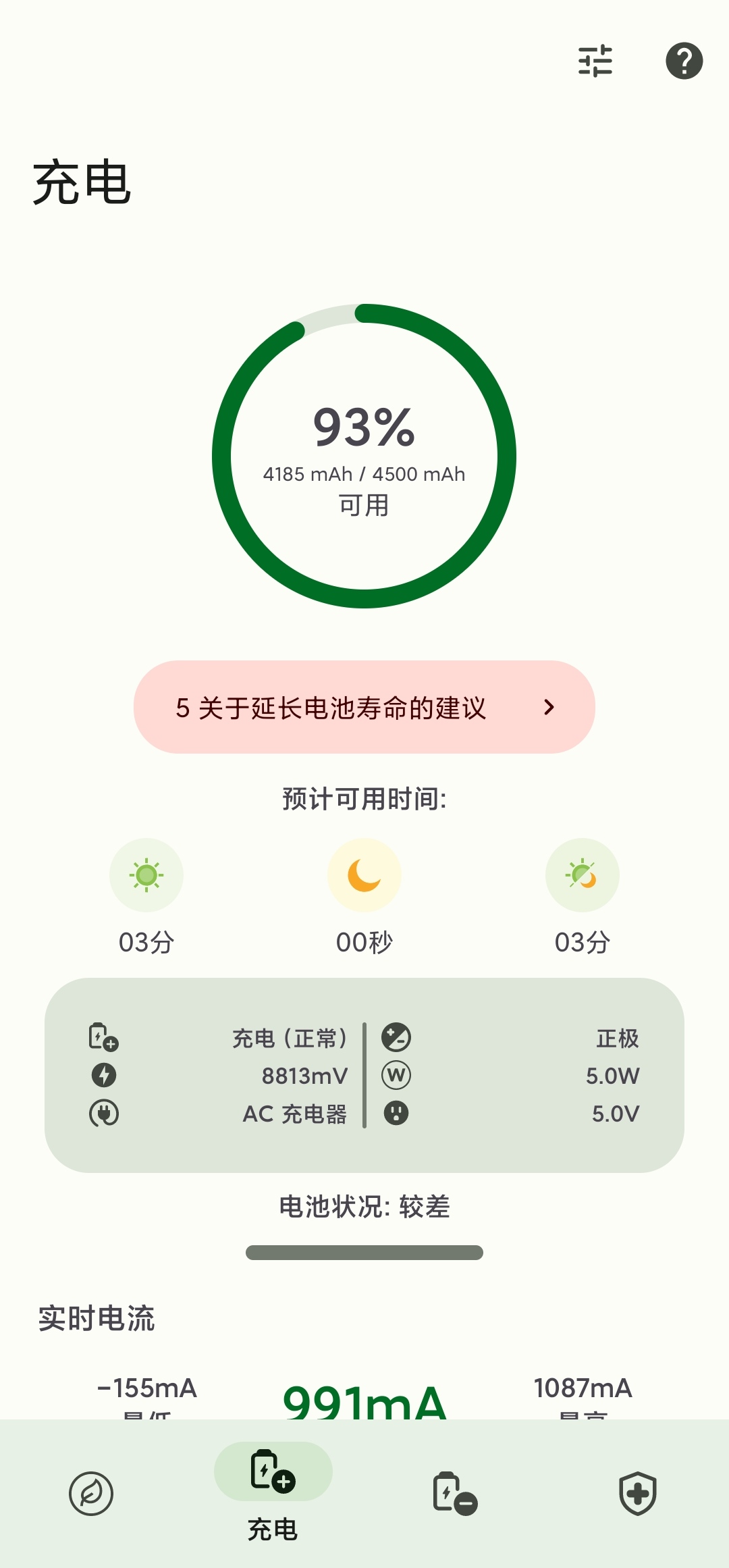Open the help question mark icon
The height and width of the screenshot is (1568, 729).
pyautogui.click(x=684, y=61)
